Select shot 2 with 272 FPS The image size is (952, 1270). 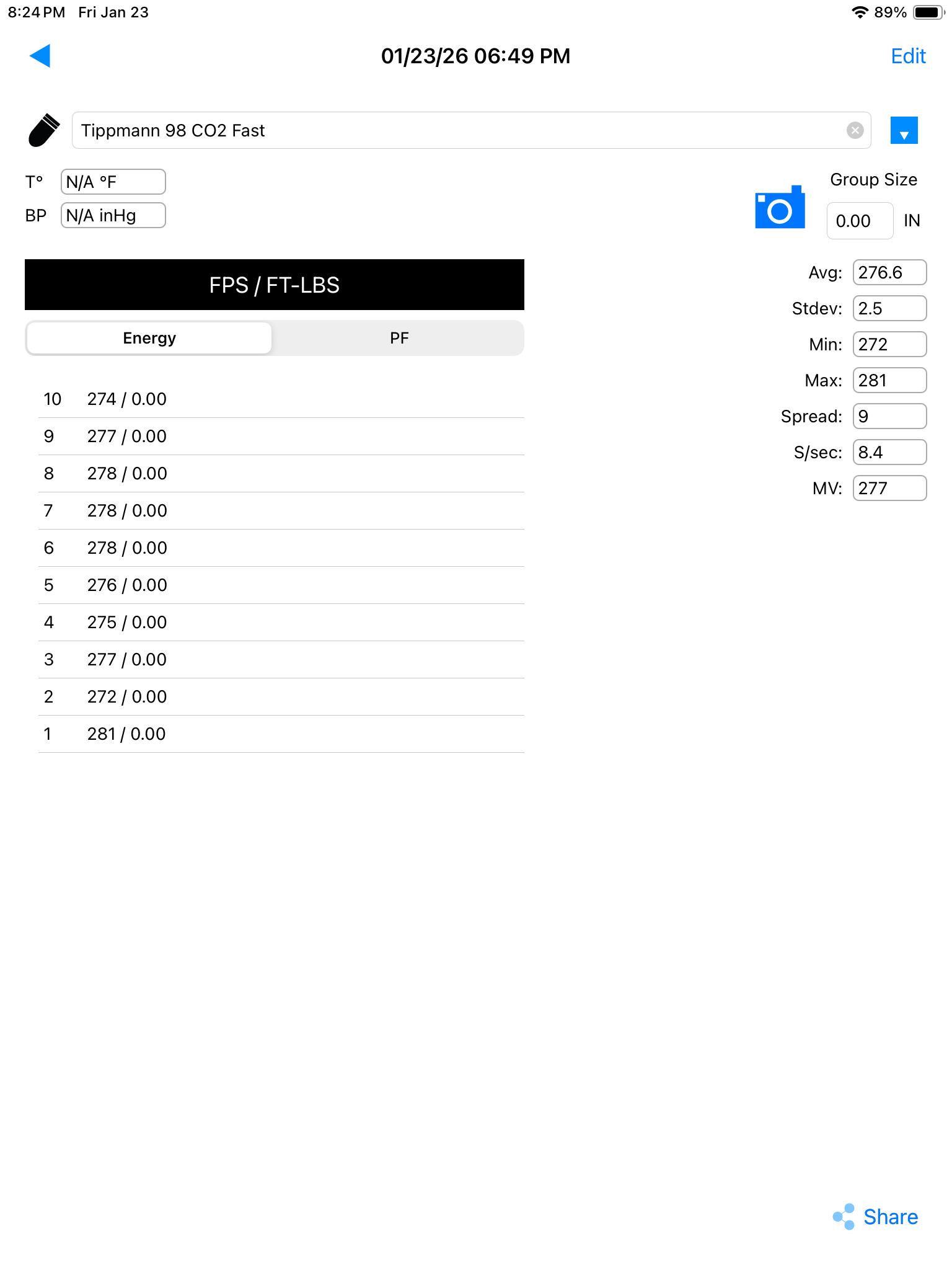281,697
